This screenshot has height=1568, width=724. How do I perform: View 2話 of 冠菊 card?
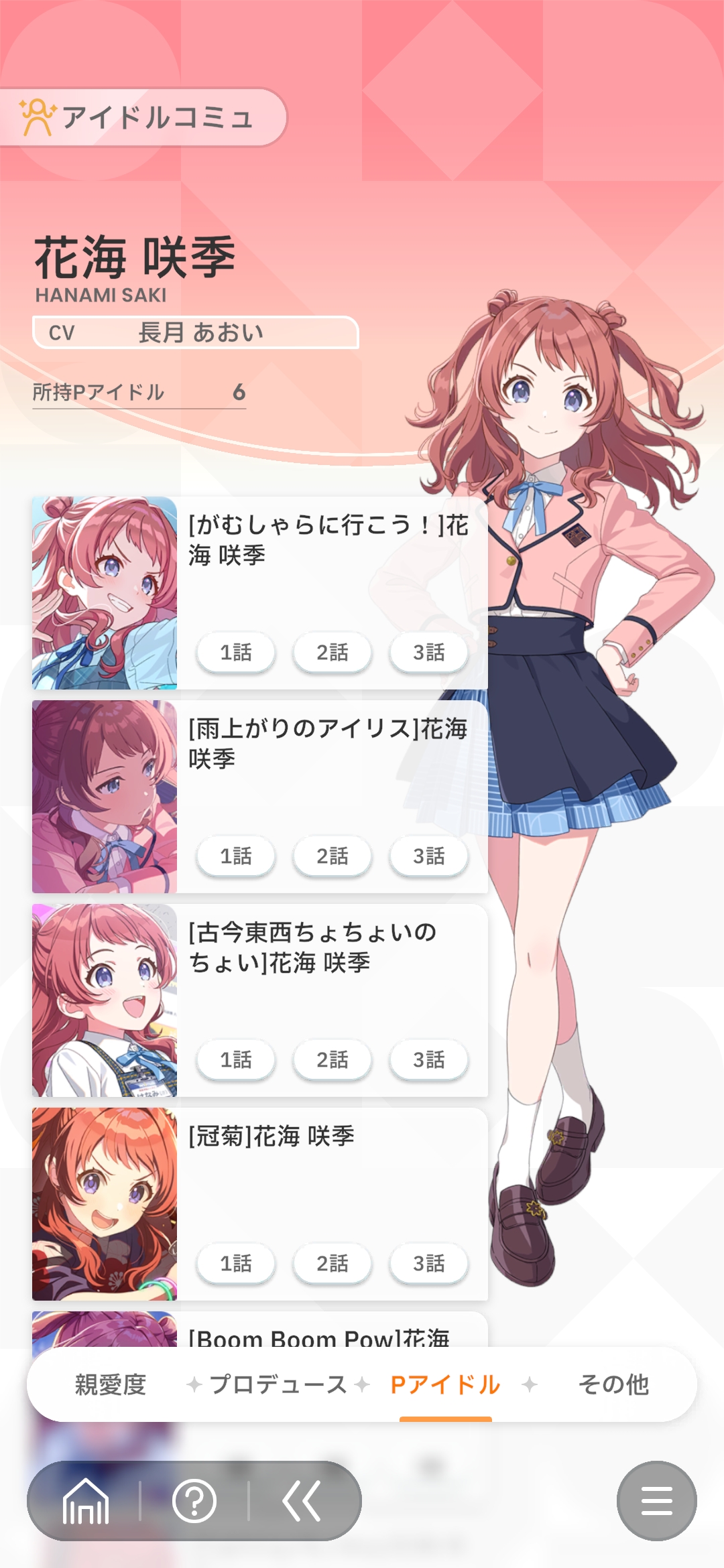pos(333,1263)
